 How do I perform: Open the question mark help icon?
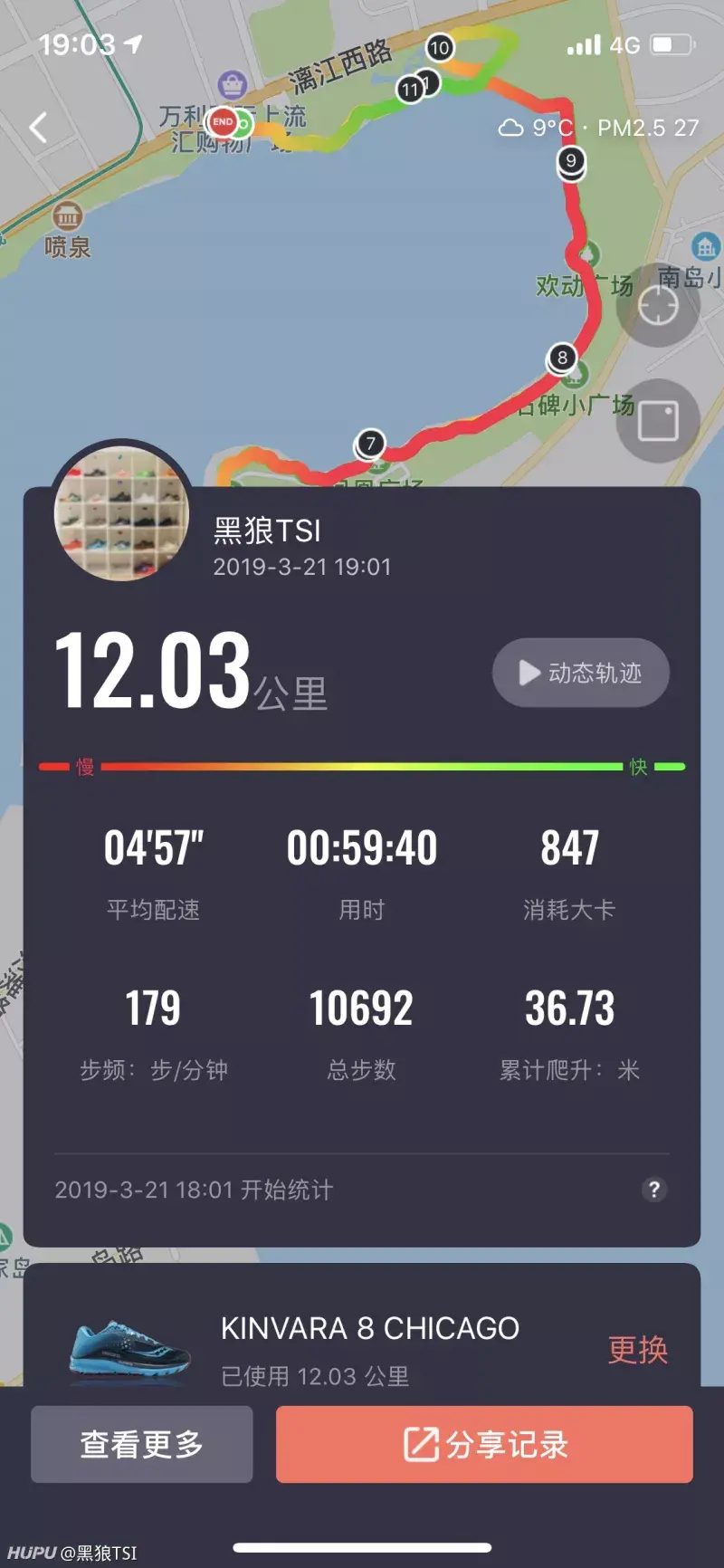(x=653, y=1190)
